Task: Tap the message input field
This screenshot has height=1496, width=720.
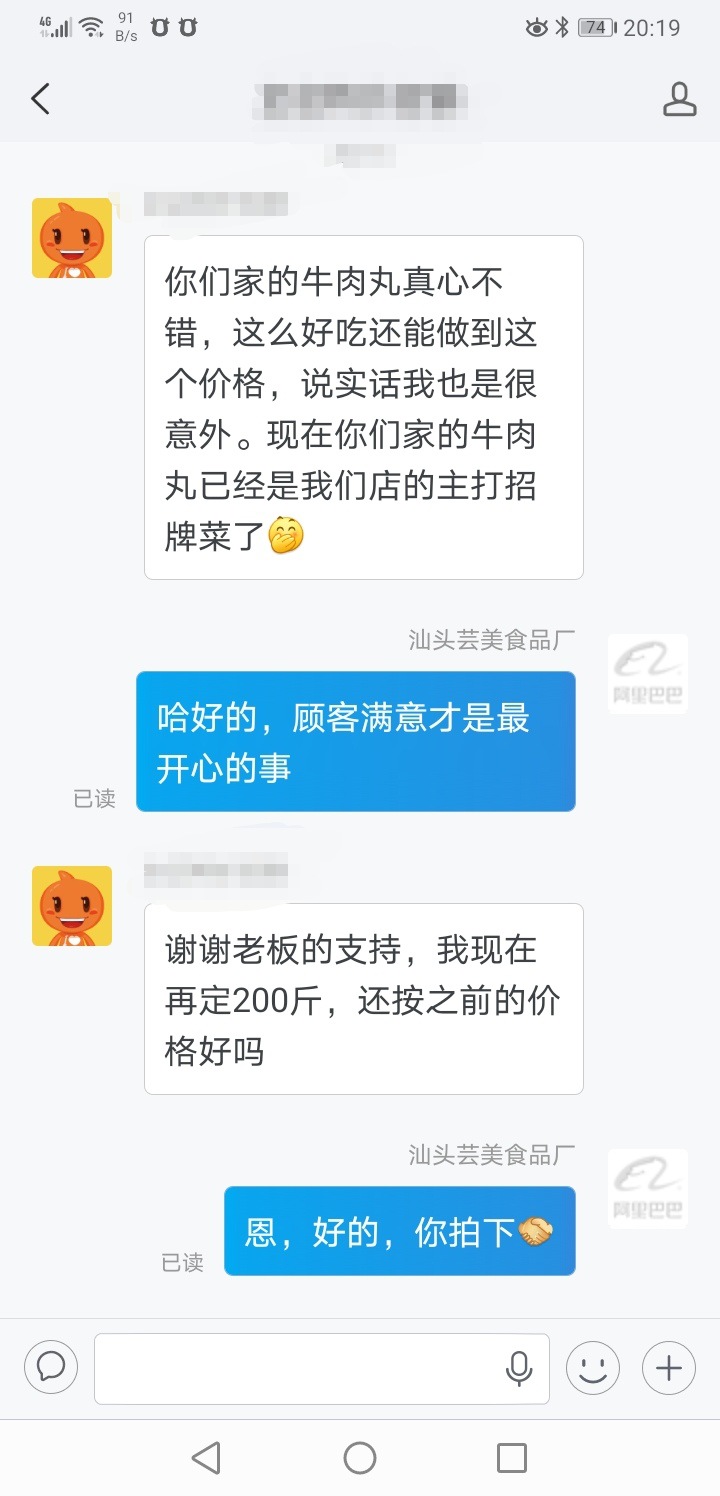Action: pos(300,1368)
